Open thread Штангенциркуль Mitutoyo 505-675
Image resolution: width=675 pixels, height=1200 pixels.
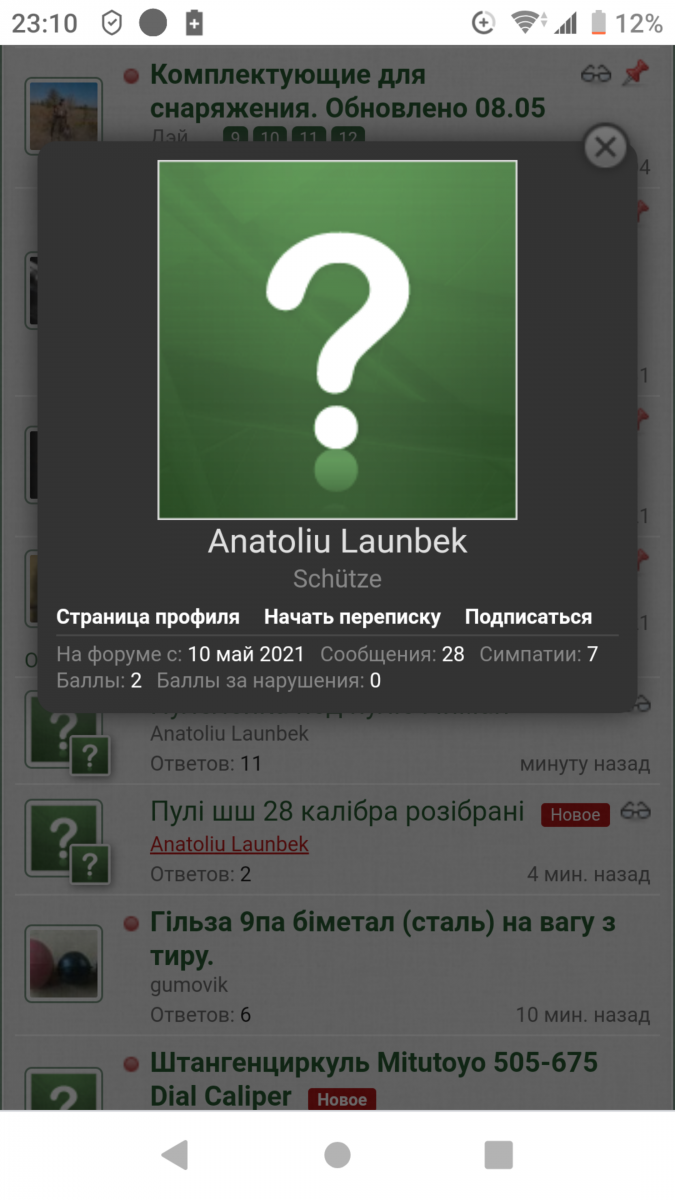[374, 1078]
